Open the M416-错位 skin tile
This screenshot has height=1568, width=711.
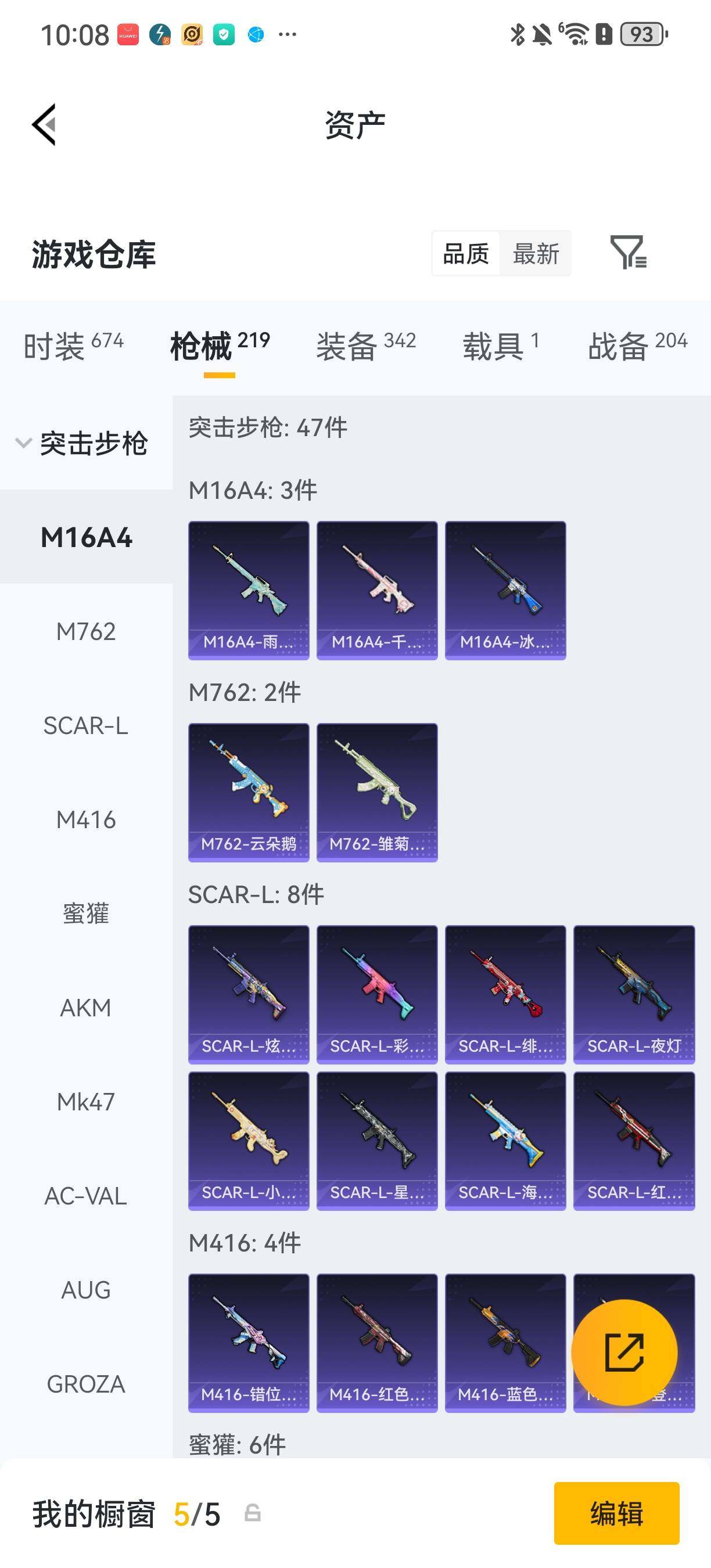click(x=249, y=1342)
